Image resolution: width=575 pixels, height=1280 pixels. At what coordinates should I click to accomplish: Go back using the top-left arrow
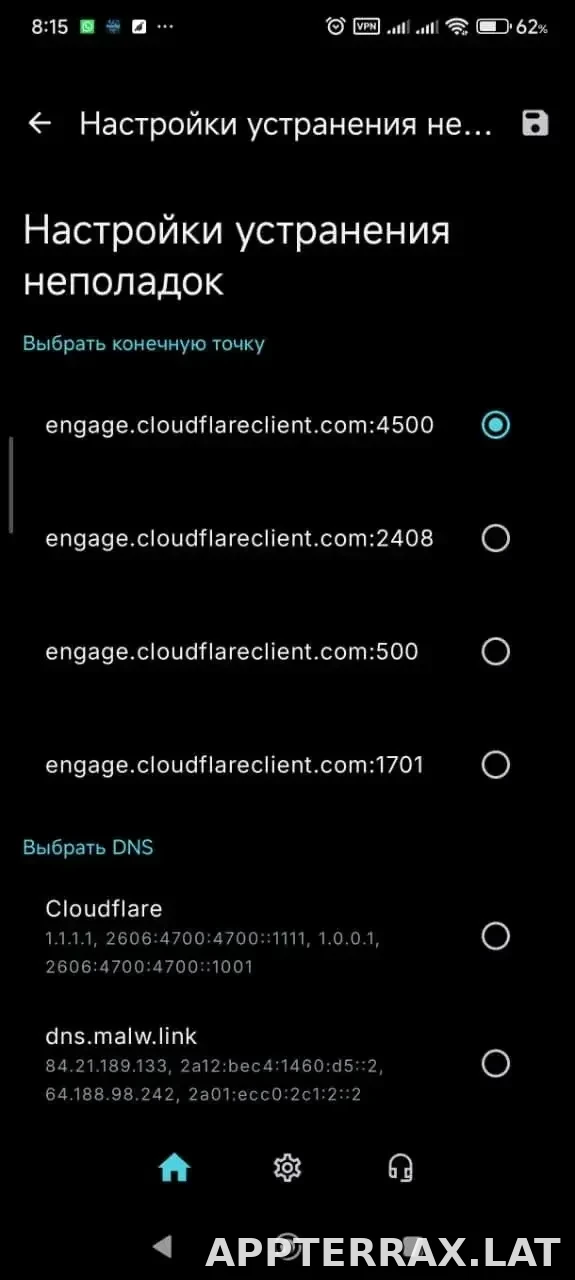tap(39, 124)
